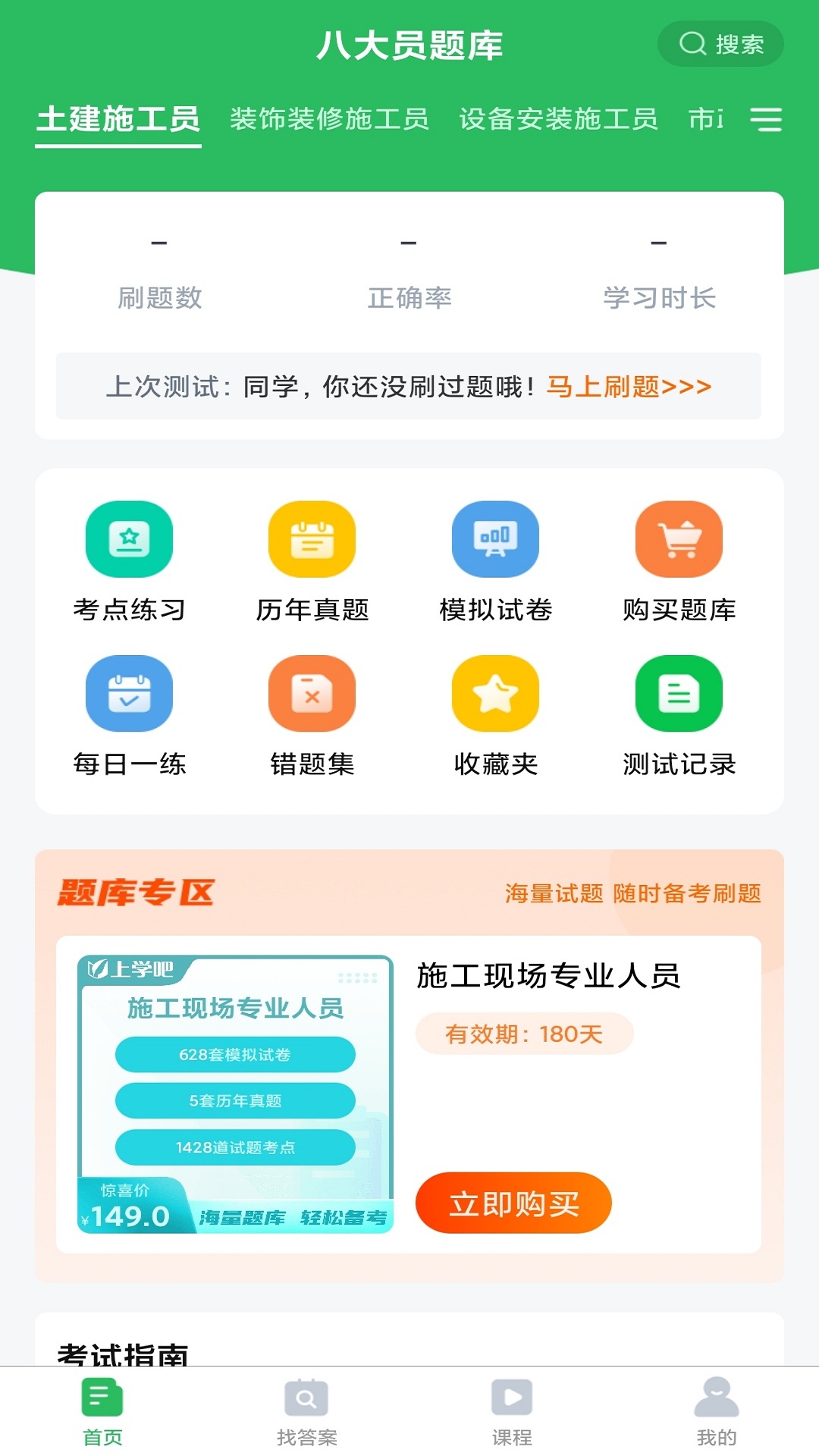This screenshot has width=819, height=1456.
Task: Tap 立即购买 button
Action: click(513, 1203)
